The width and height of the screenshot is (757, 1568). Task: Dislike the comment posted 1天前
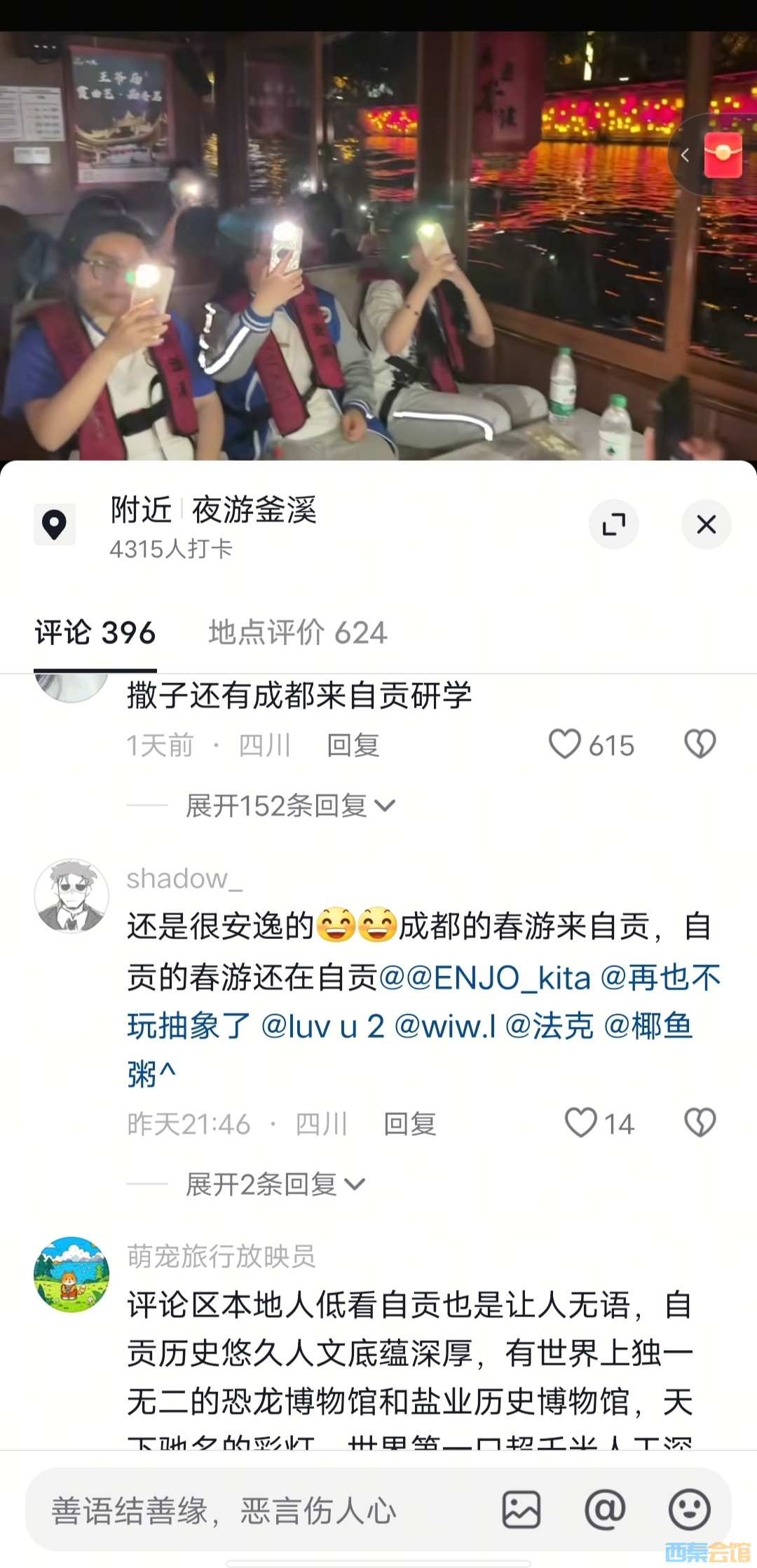coord(700,744)
